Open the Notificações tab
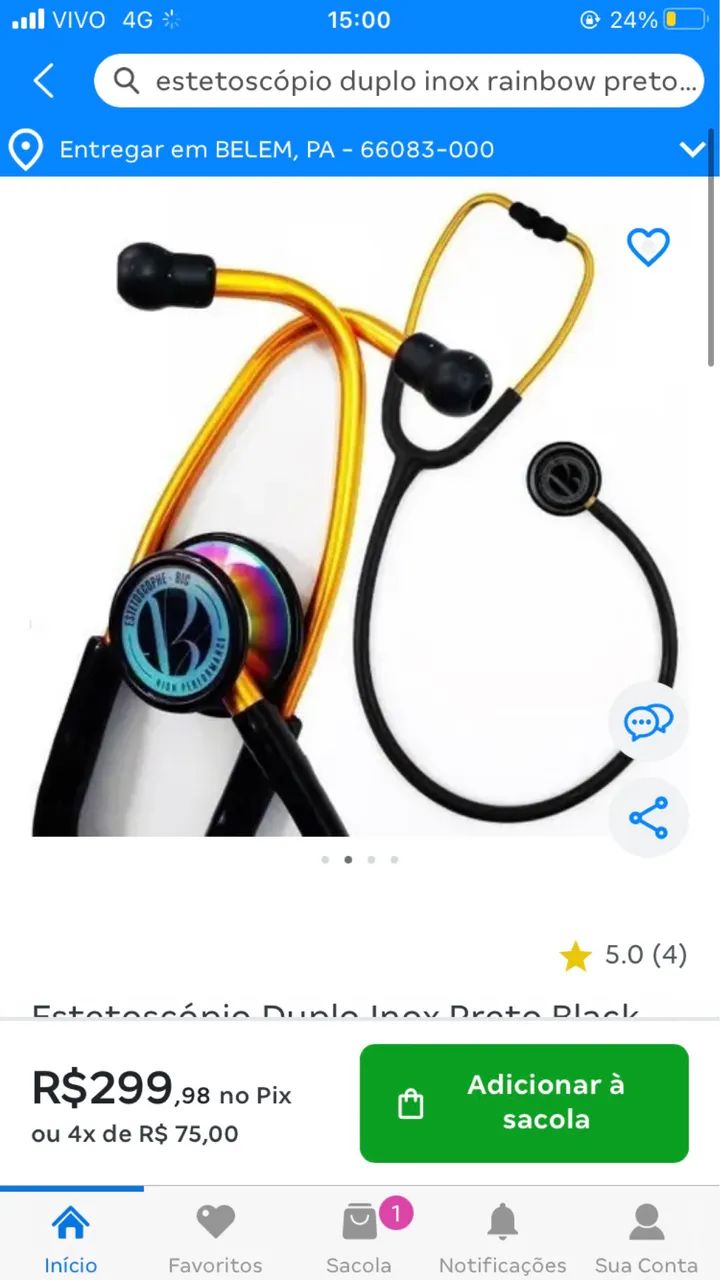720x1280 pixels. pyautogui.click(x=502, y=1238)
